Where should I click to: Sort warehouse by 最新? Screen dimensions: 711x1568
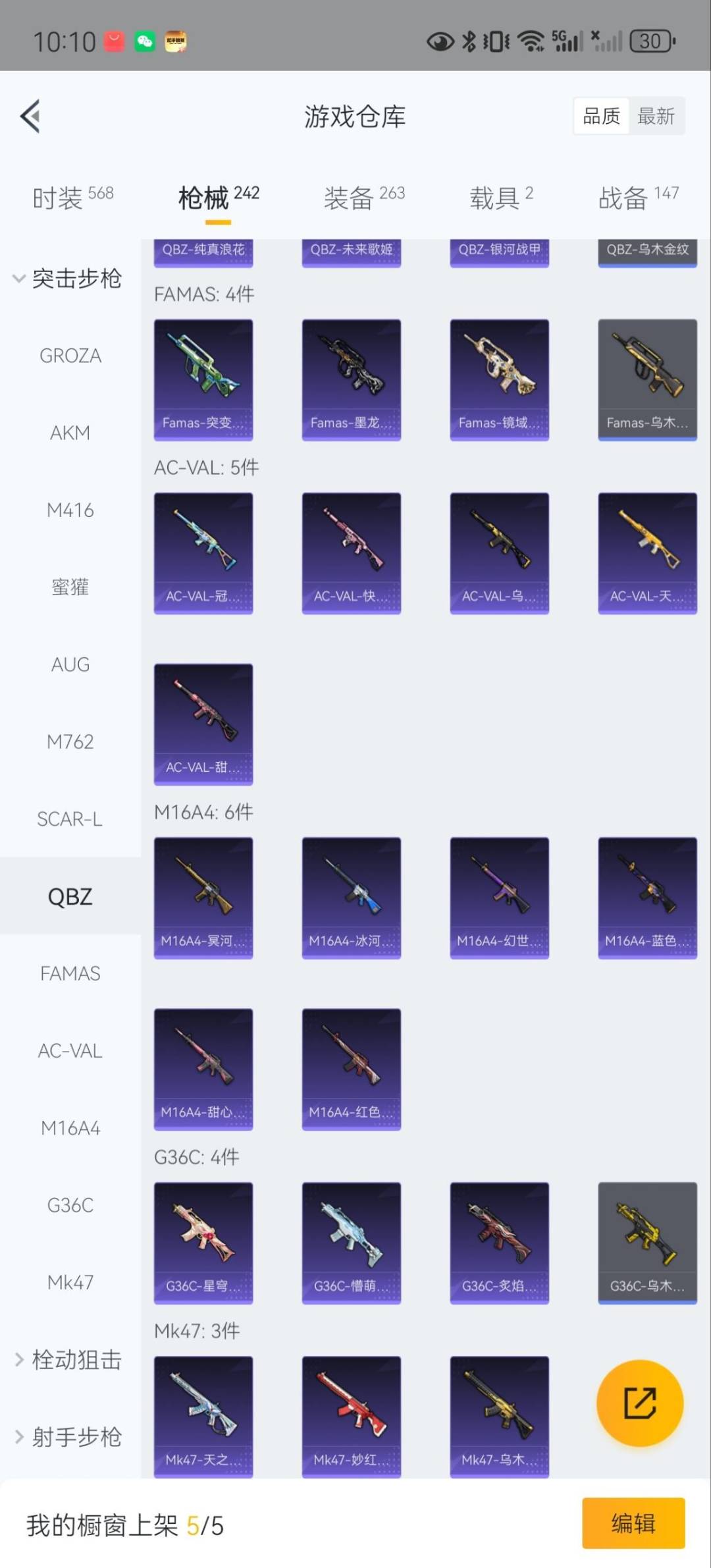coord(656,117)
